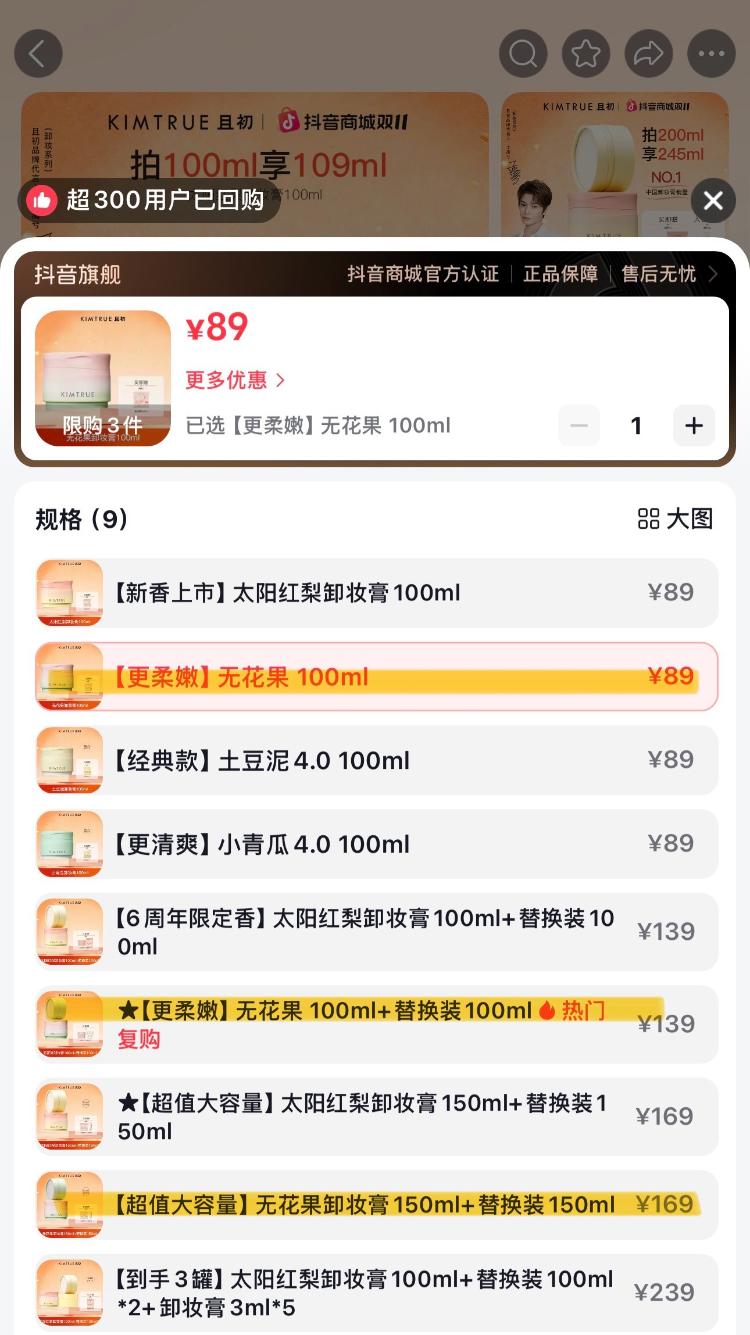This screenshot has height=1335, width=750.
Task: Choose ★【更柔嫩】无花果 100ml+替换装100ml
Action: (x=375, y=1024)
